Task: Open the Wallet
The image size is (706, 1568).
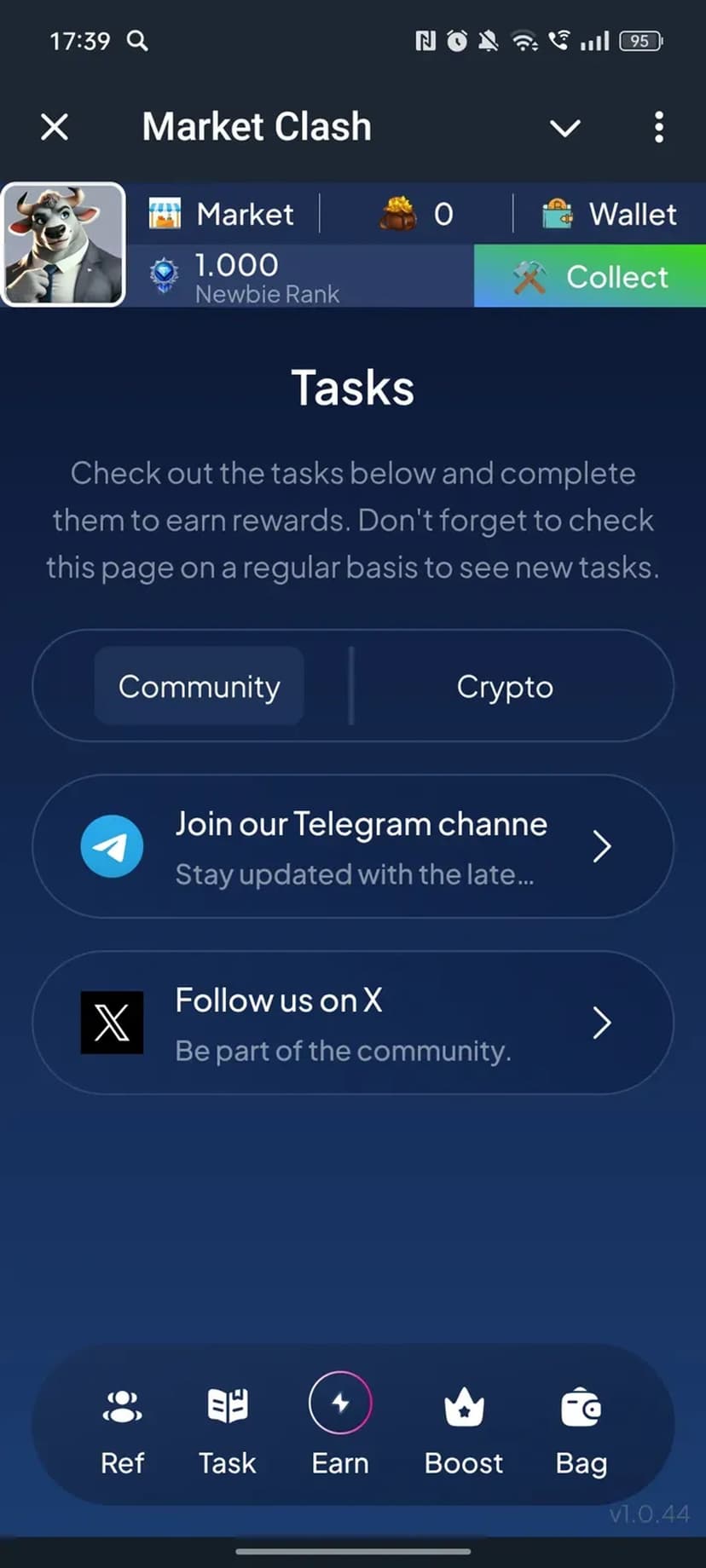Action: (611, 214)
